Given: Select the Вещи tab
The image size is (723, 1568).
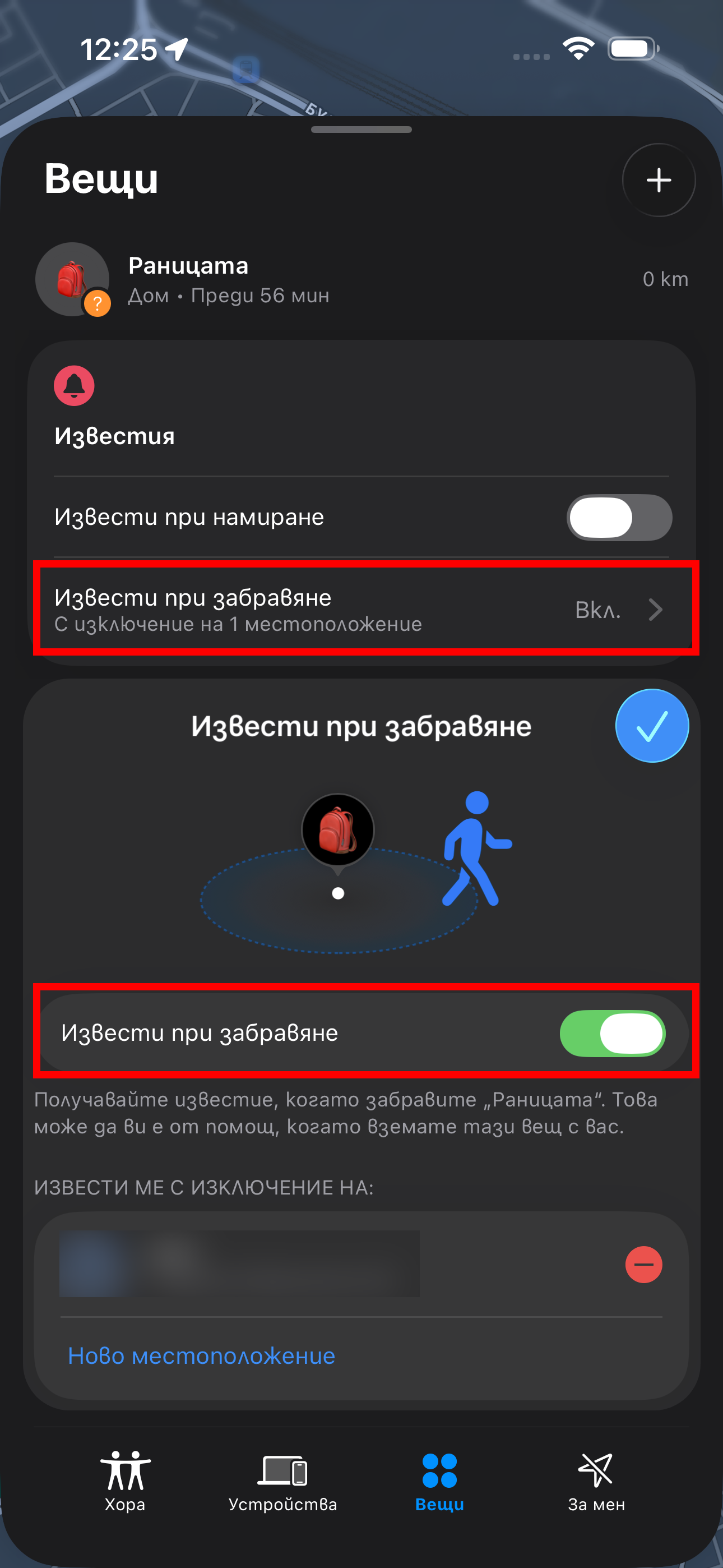Looking at the screenshot, I should pyautogui.click(x=439, y=1482).
